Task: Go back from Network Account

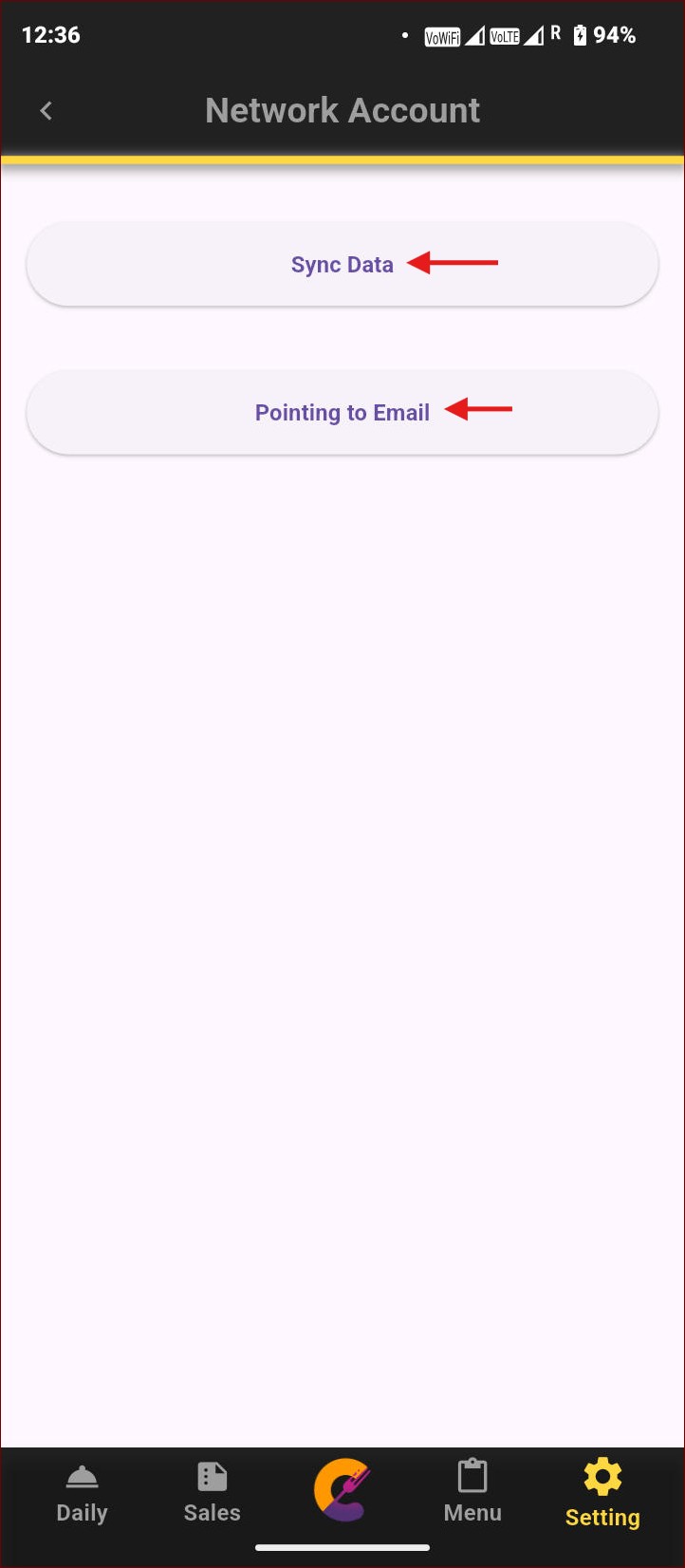Action: click(46, 111)
